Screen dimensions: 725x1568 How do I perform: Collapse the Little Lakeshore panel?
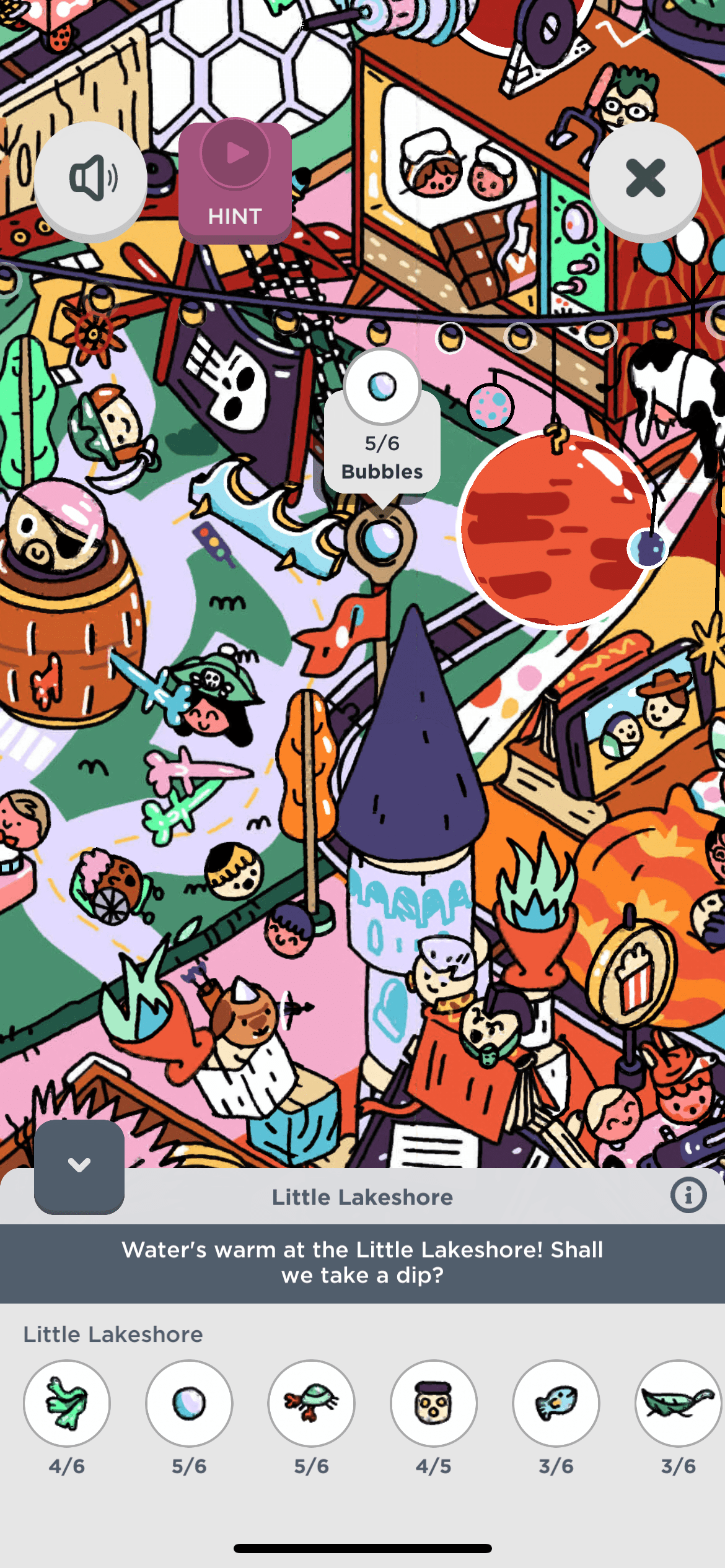pos(79,1165)
